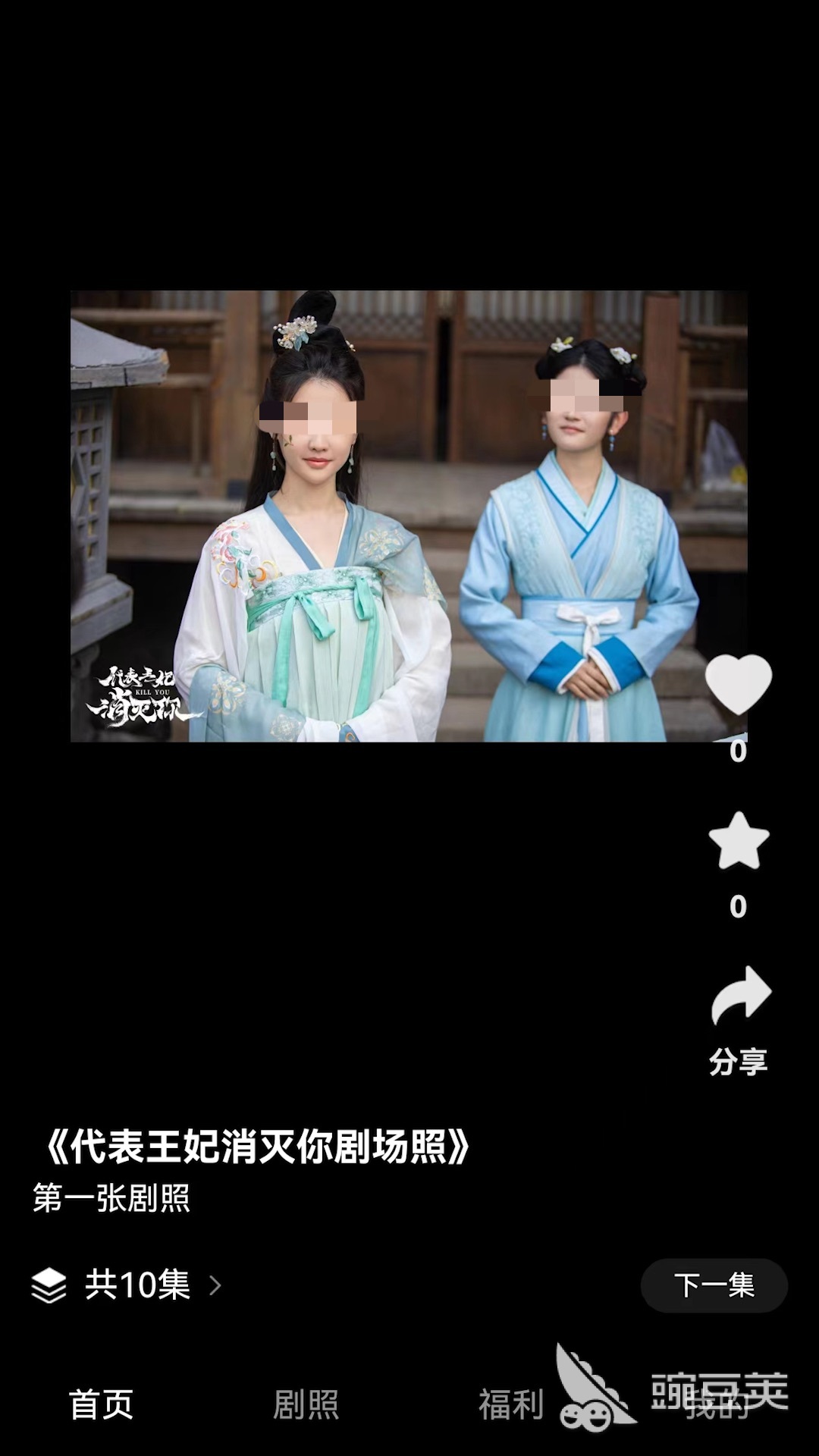Share this still via 分享
This screenshot has height=1456, width=819.
739,1018
